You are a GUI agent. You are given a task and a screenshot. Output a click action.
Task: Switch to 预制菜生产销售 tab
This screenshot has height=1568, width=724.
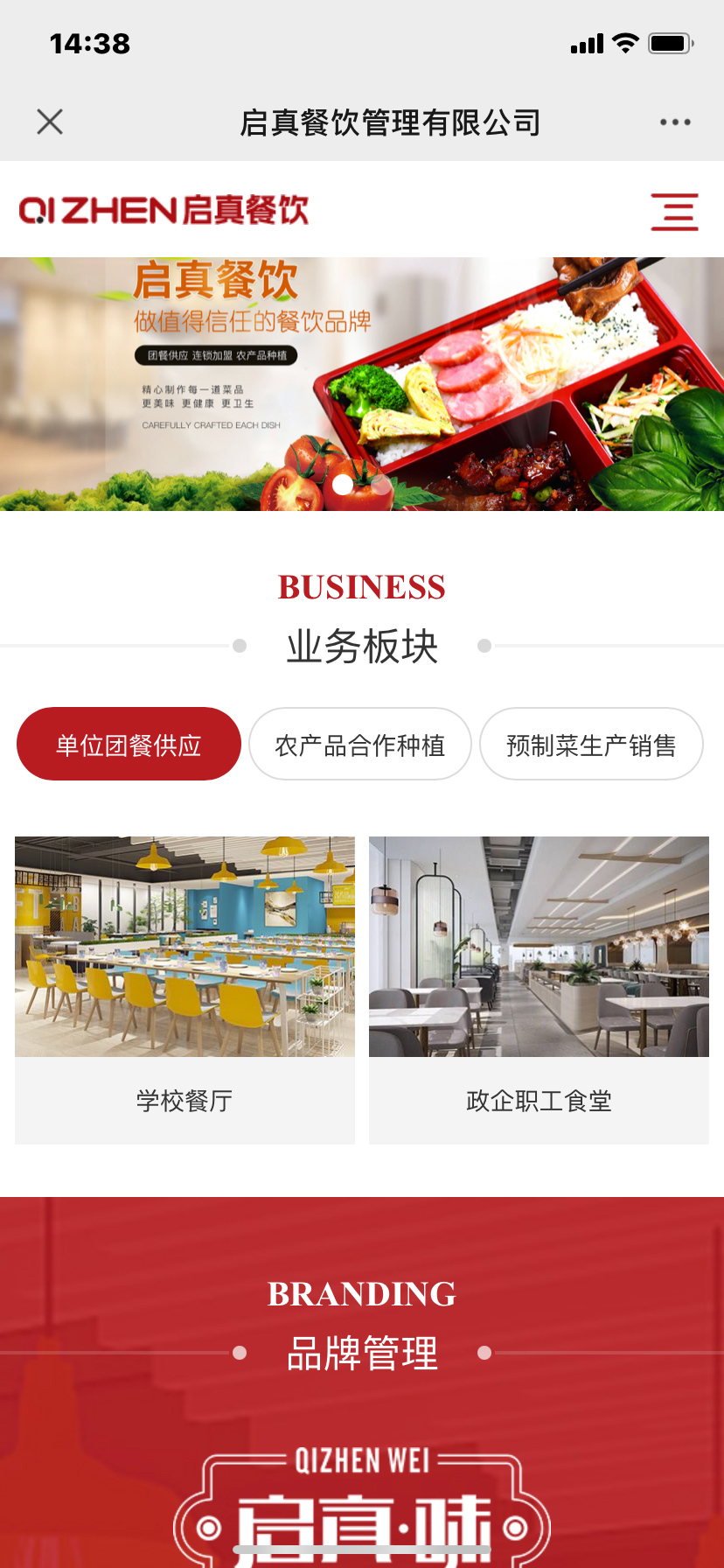click(x=591, y=744)
